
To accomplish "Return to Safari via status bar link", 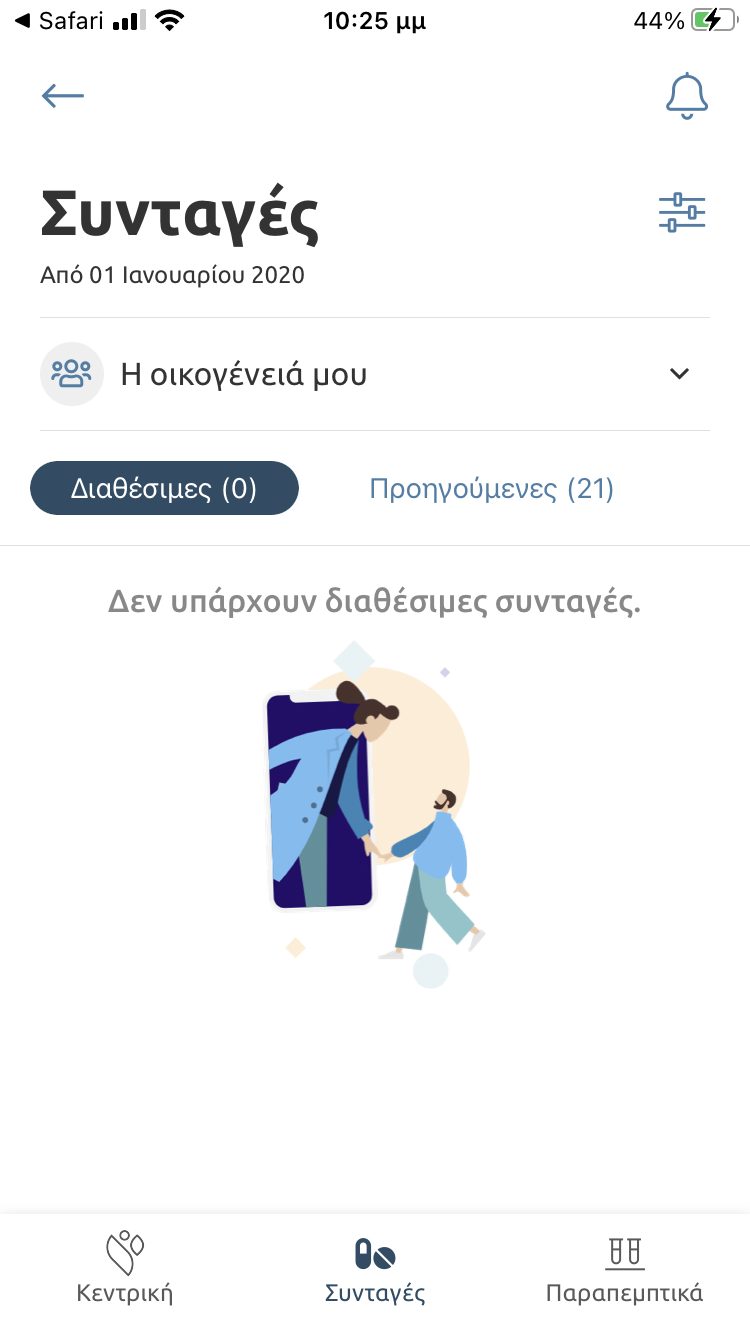I will click(60, 21).
